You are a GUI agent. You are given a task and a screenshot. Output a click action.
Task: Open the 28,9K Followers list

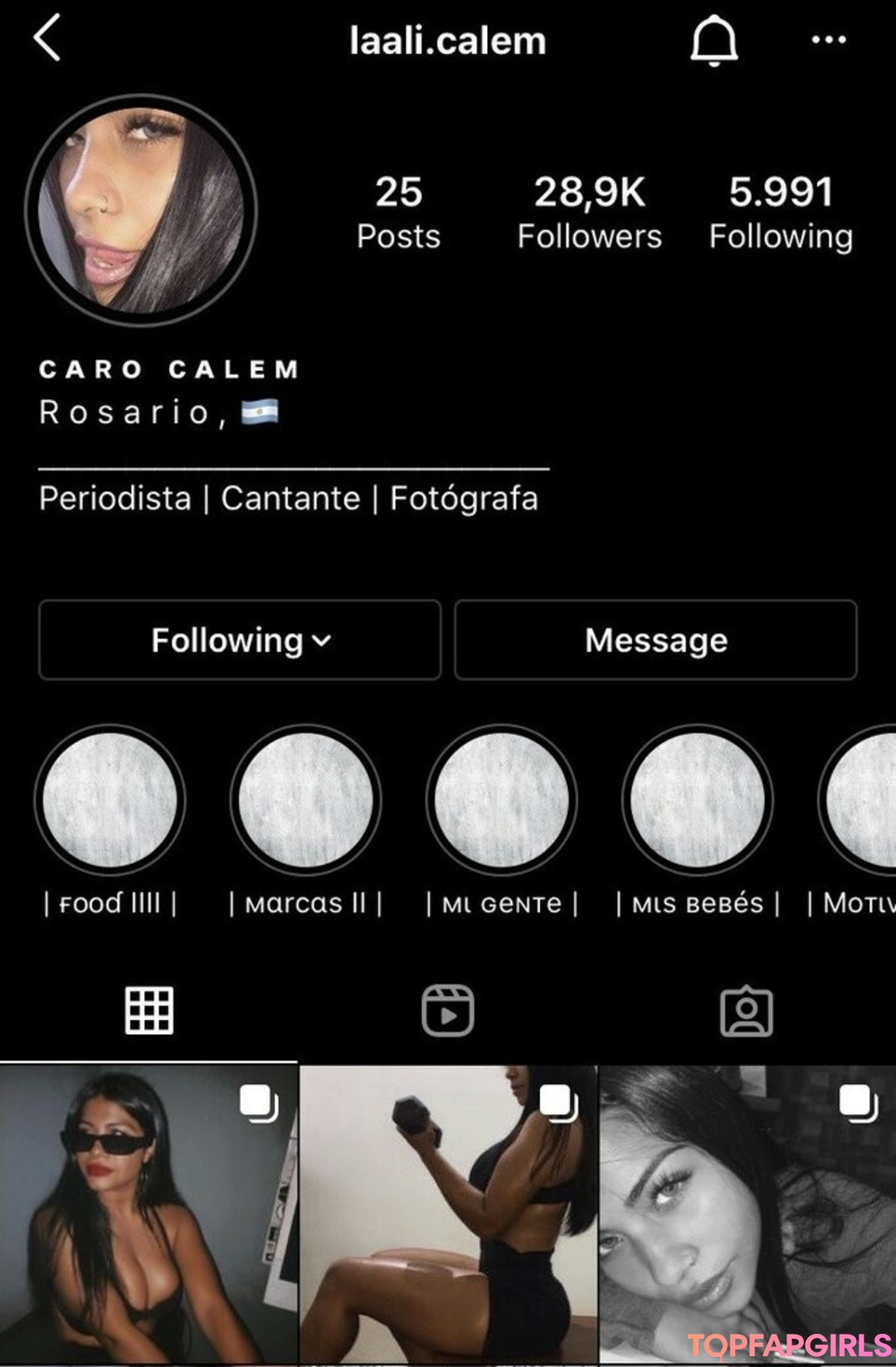coord(589,212)
